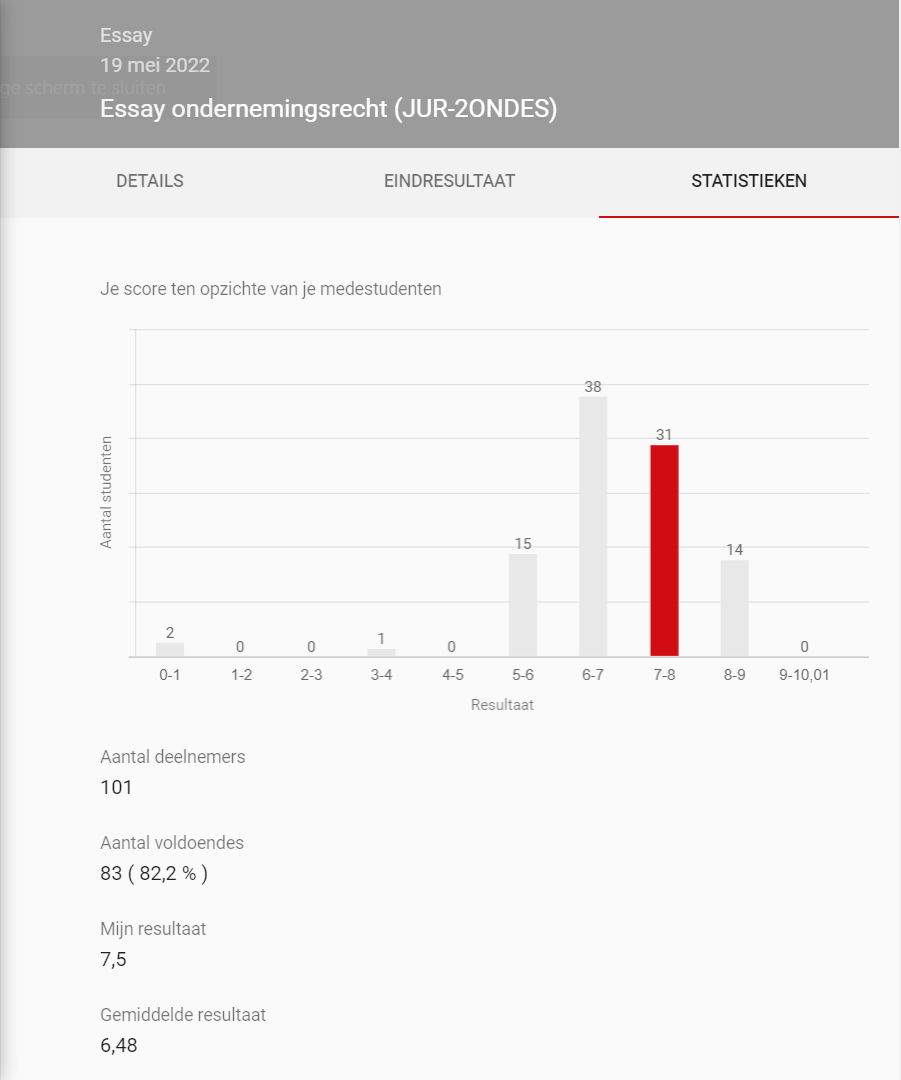This screenshot has width=901, height=1080.
Task: Select the Statistieken tab
Action: point(749,181)
